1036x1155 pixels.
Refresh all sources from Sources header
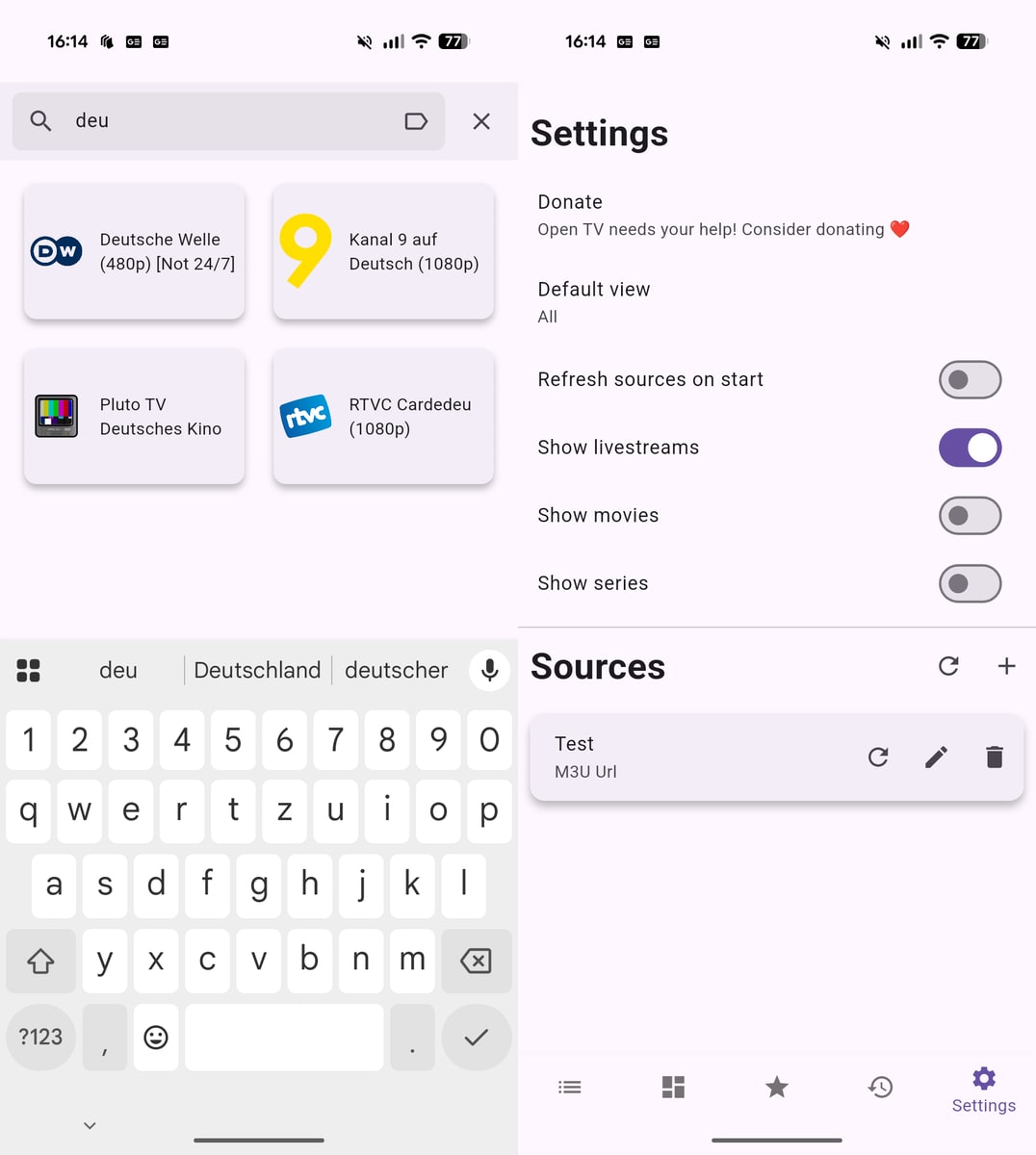948,666
